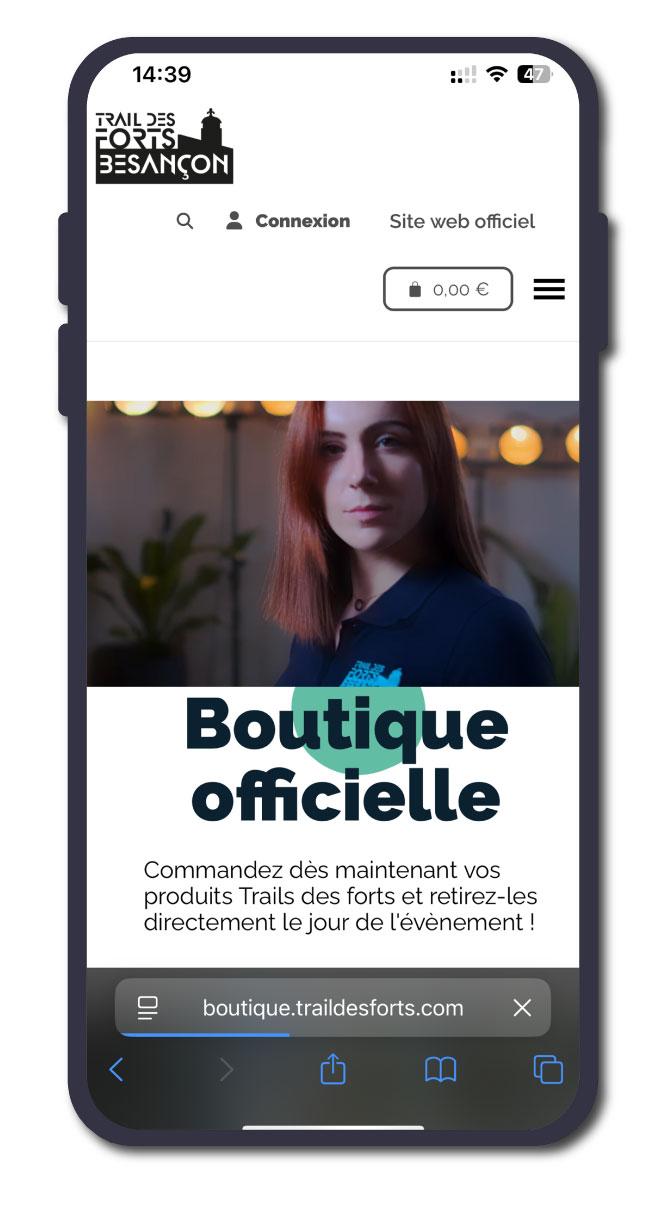Show all open tabs
This screenshot has width=666, height=1214.
(x=548, y=1070)
